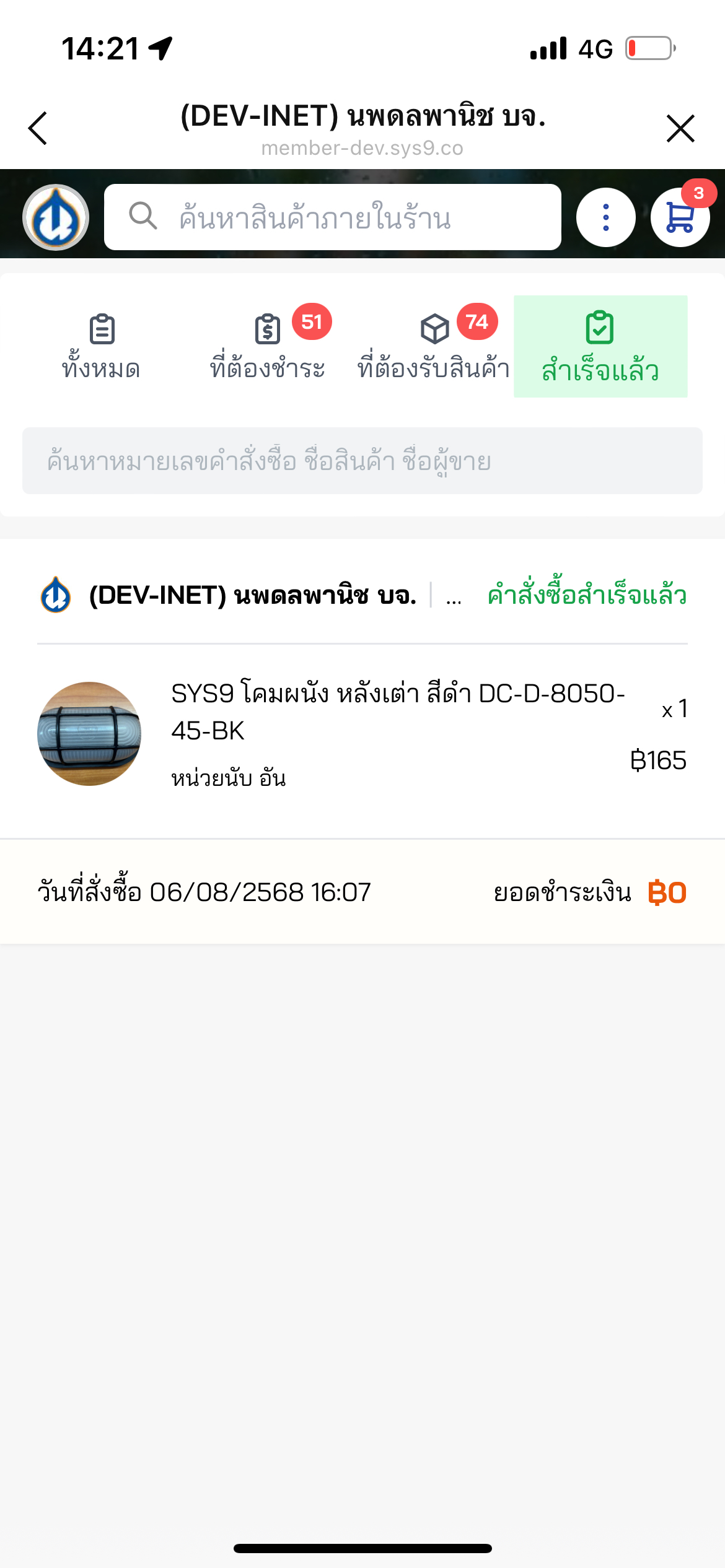Tap the order number search box
725x1568 pixels.
[362, 461]
